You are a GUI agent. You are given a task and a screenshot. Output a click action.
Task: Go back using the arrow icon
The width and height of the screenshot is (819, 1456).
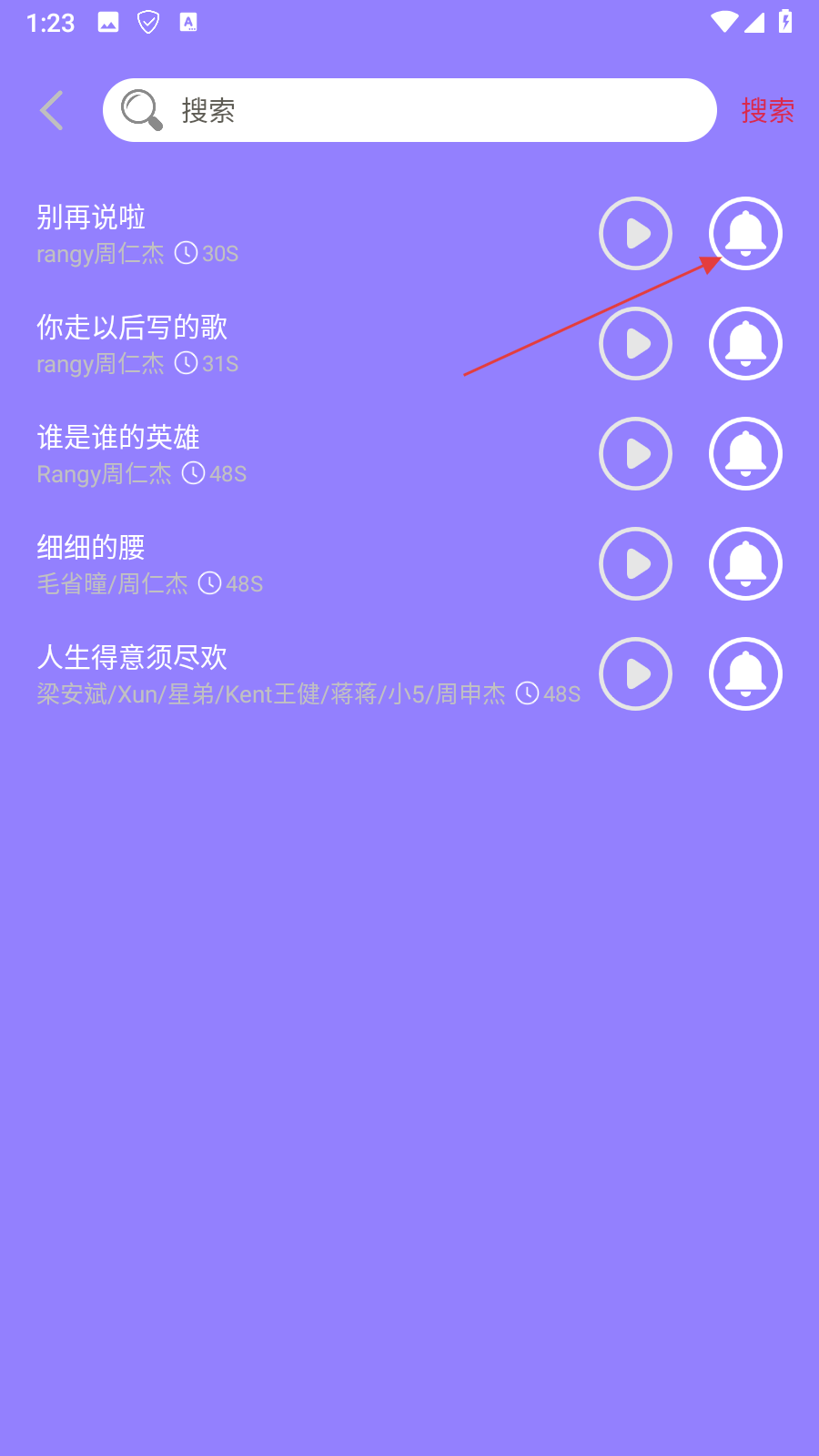[x=53, y=111]
